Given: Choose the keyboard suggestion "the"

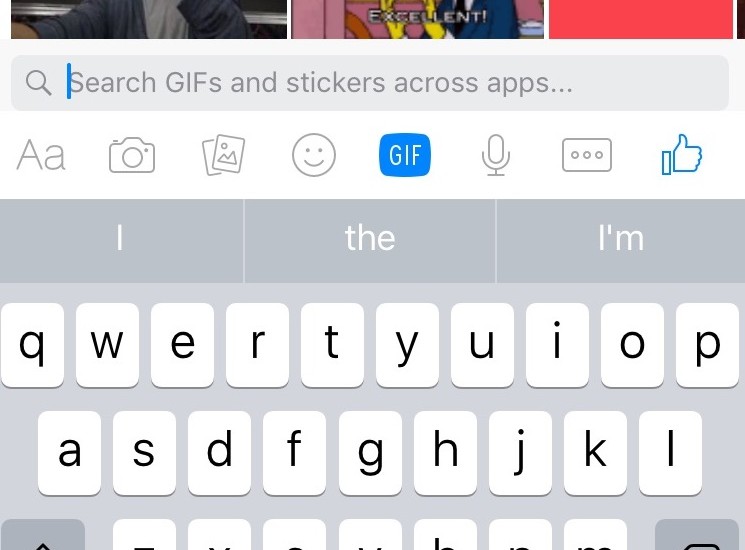Looking at the screenshot, I should tap(370, 238).
